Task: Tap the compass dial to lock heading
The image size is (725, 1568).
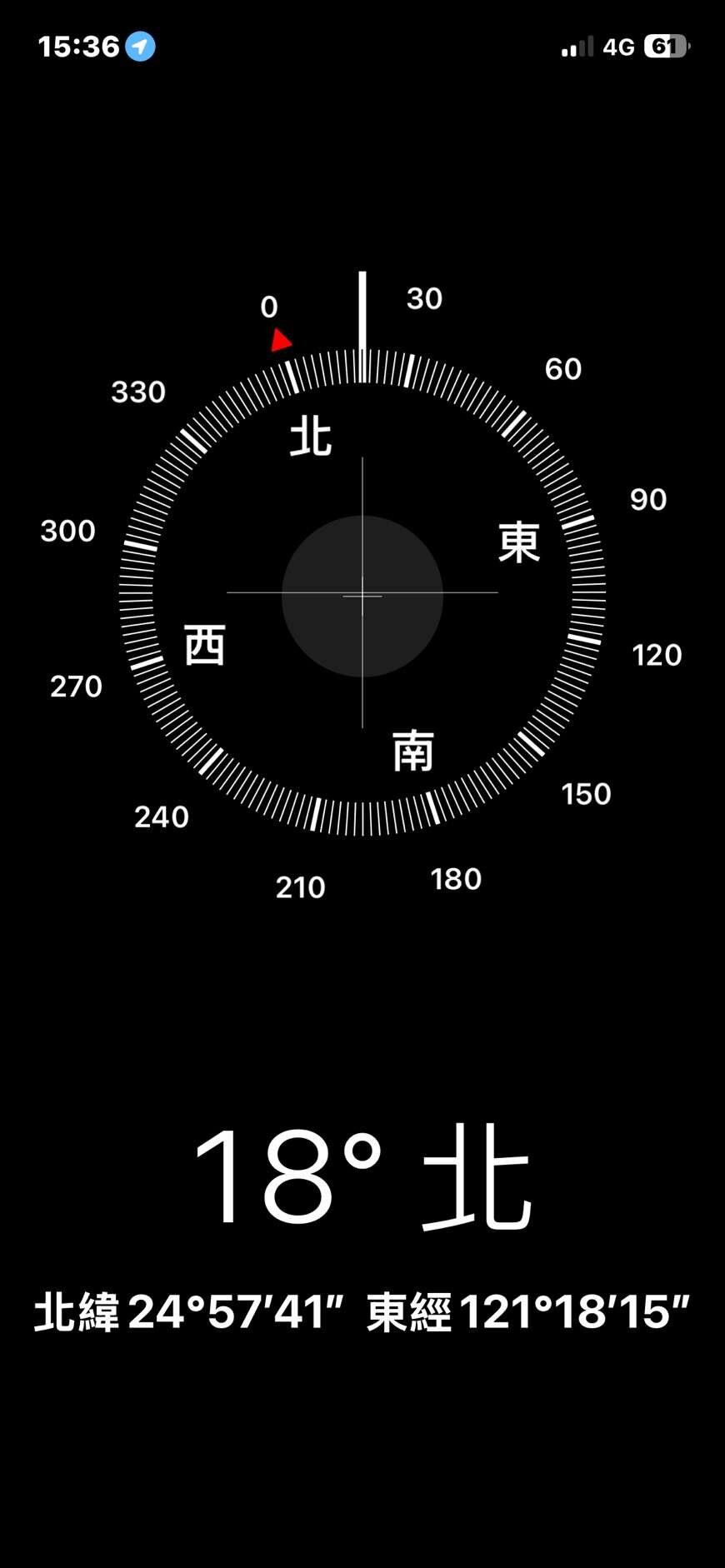Action: coord(362,595)
